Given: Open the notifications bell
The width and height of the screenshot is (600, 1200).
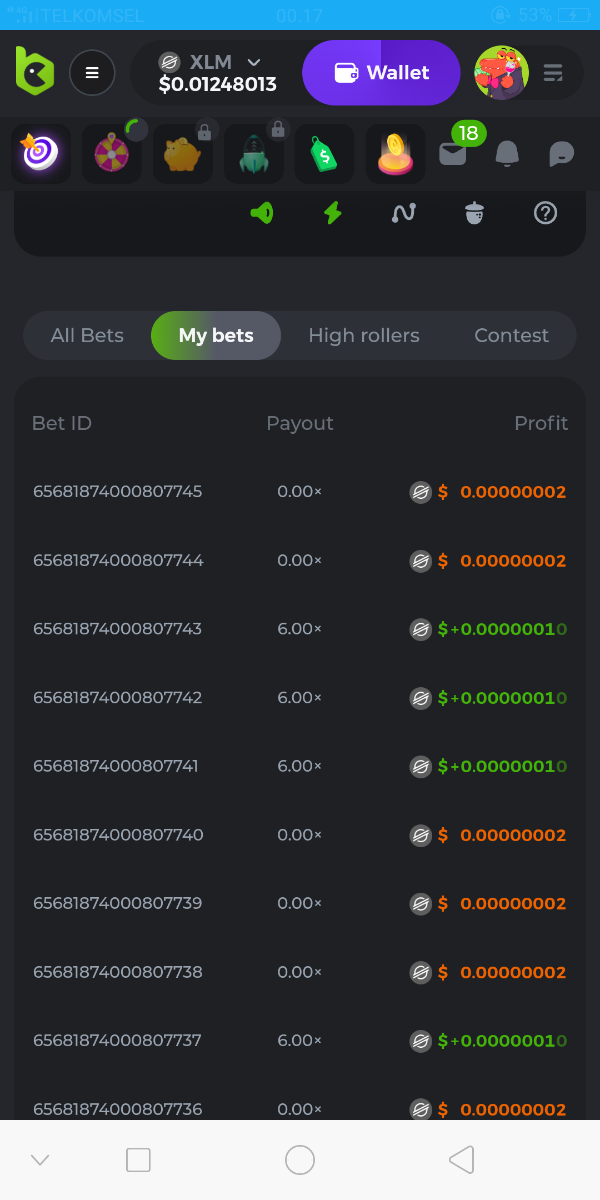Looking at the screenshot, I should click(508, 153).
